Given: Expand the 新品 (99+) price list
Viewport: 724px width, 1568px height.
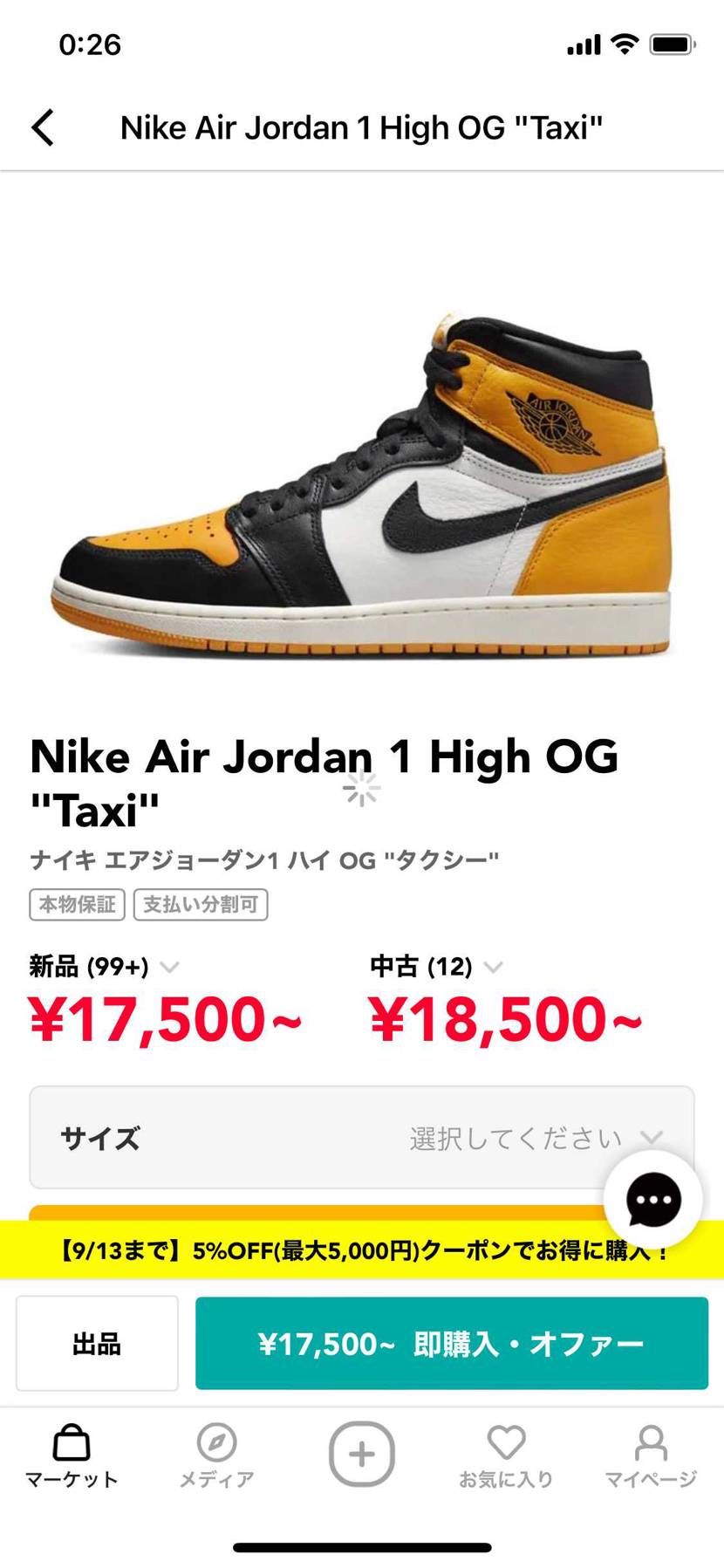Looking at the screenshot, I should (x=104, y=967).
